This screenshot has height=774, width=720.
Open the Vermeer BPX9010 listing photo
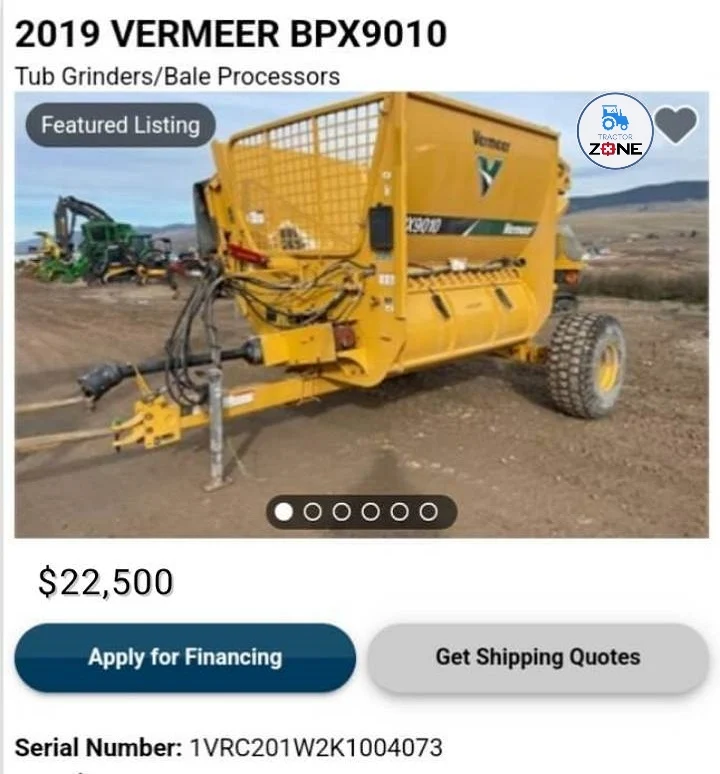(360, 310)
